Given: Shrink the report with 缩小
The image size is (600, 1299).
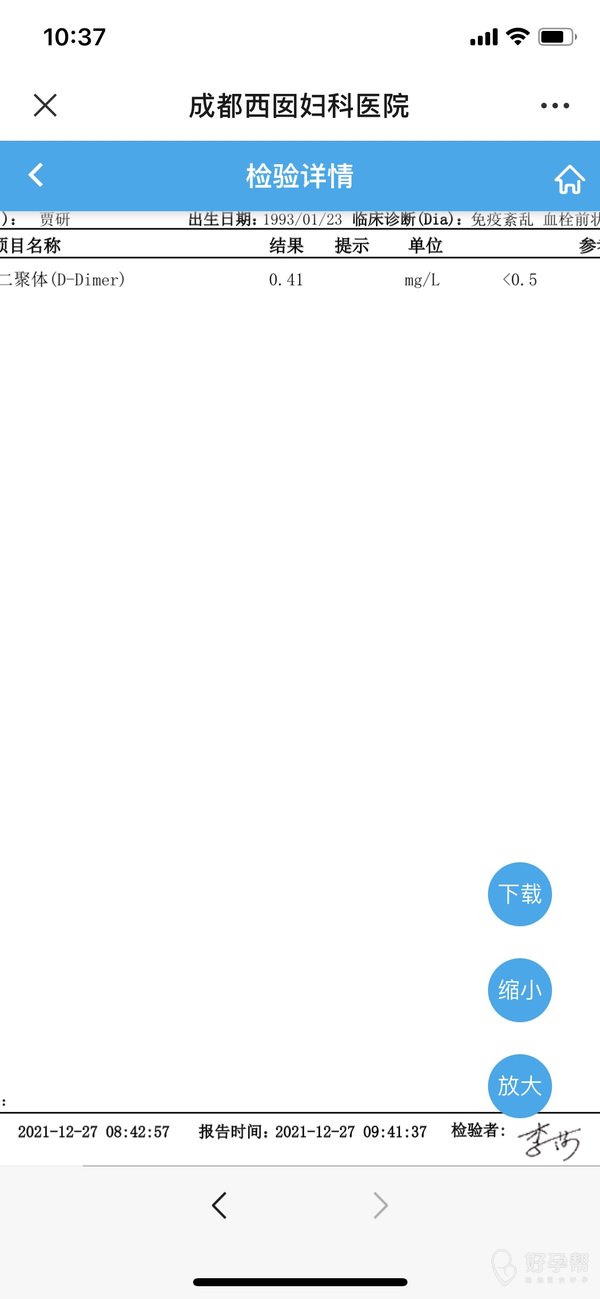Looking at the screenshot, I should (x=519, y=990).
